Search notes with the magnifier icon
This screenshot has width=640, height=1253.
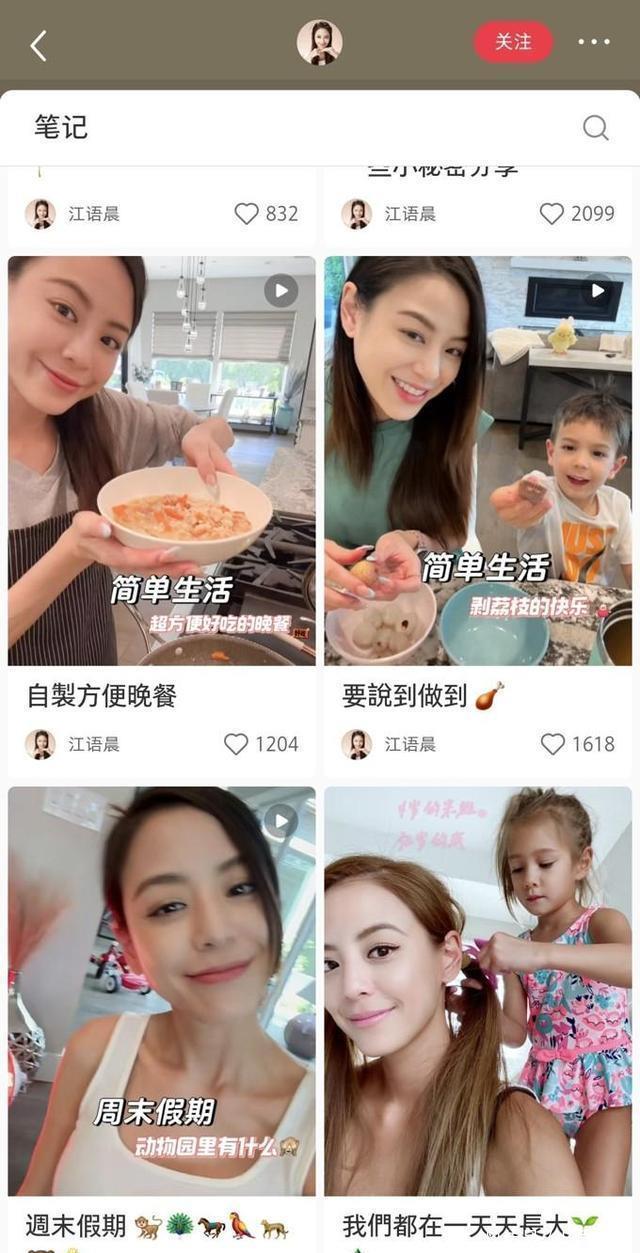pyautogui.click(x=595, y=127)
